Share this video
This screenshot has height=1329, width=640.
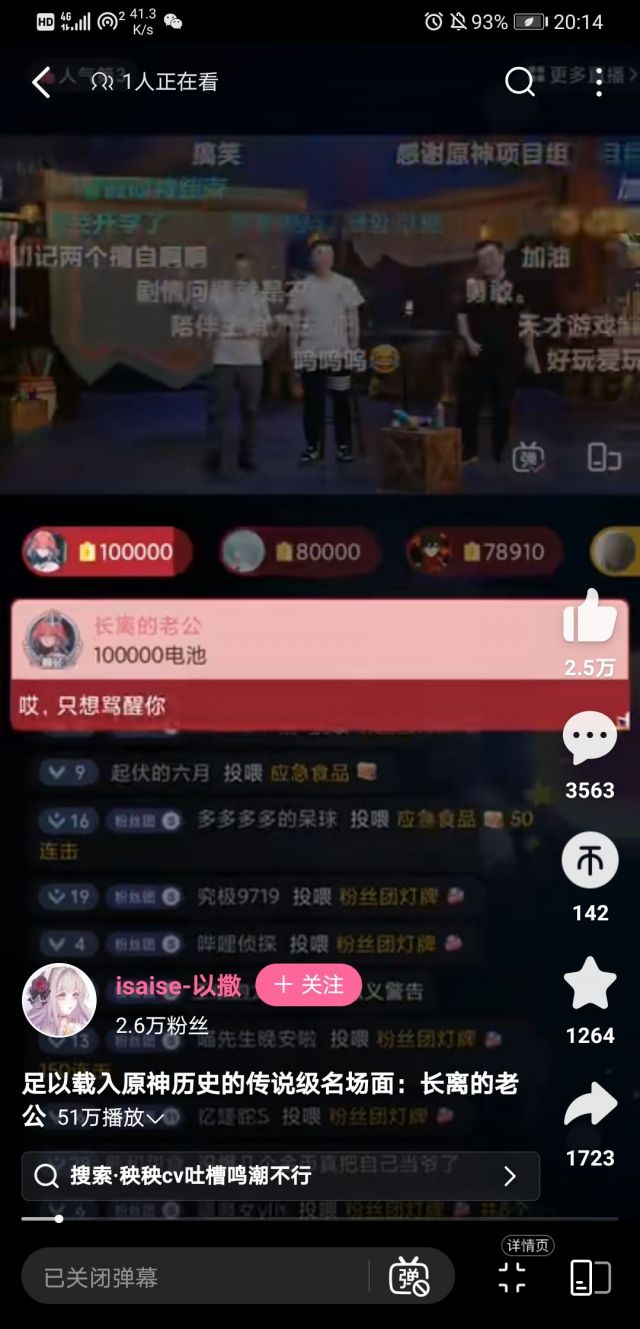click(x=590, y=1105)
